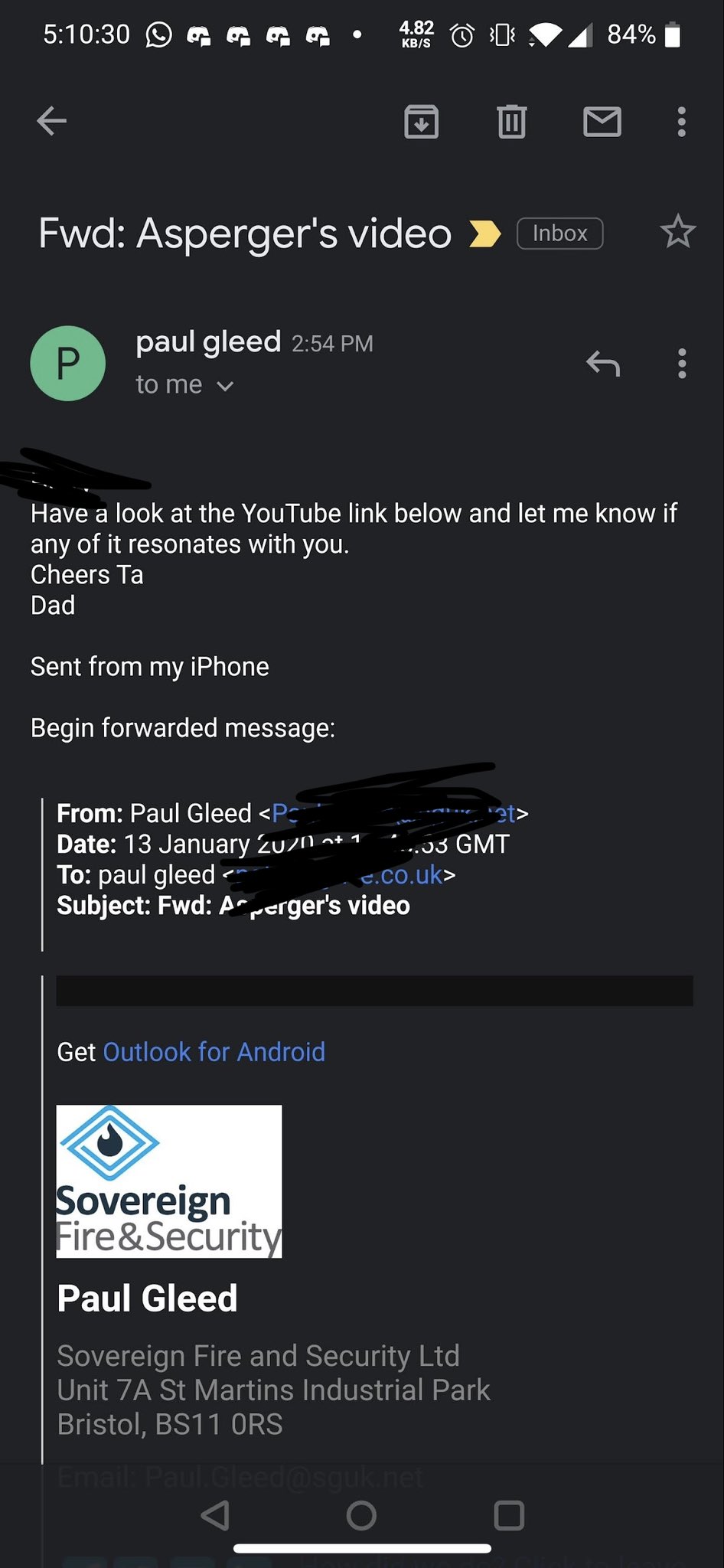This screenshot has width=724, height=1568.
Task: Open the Outlook for Android link
Action: (214, 1052)
